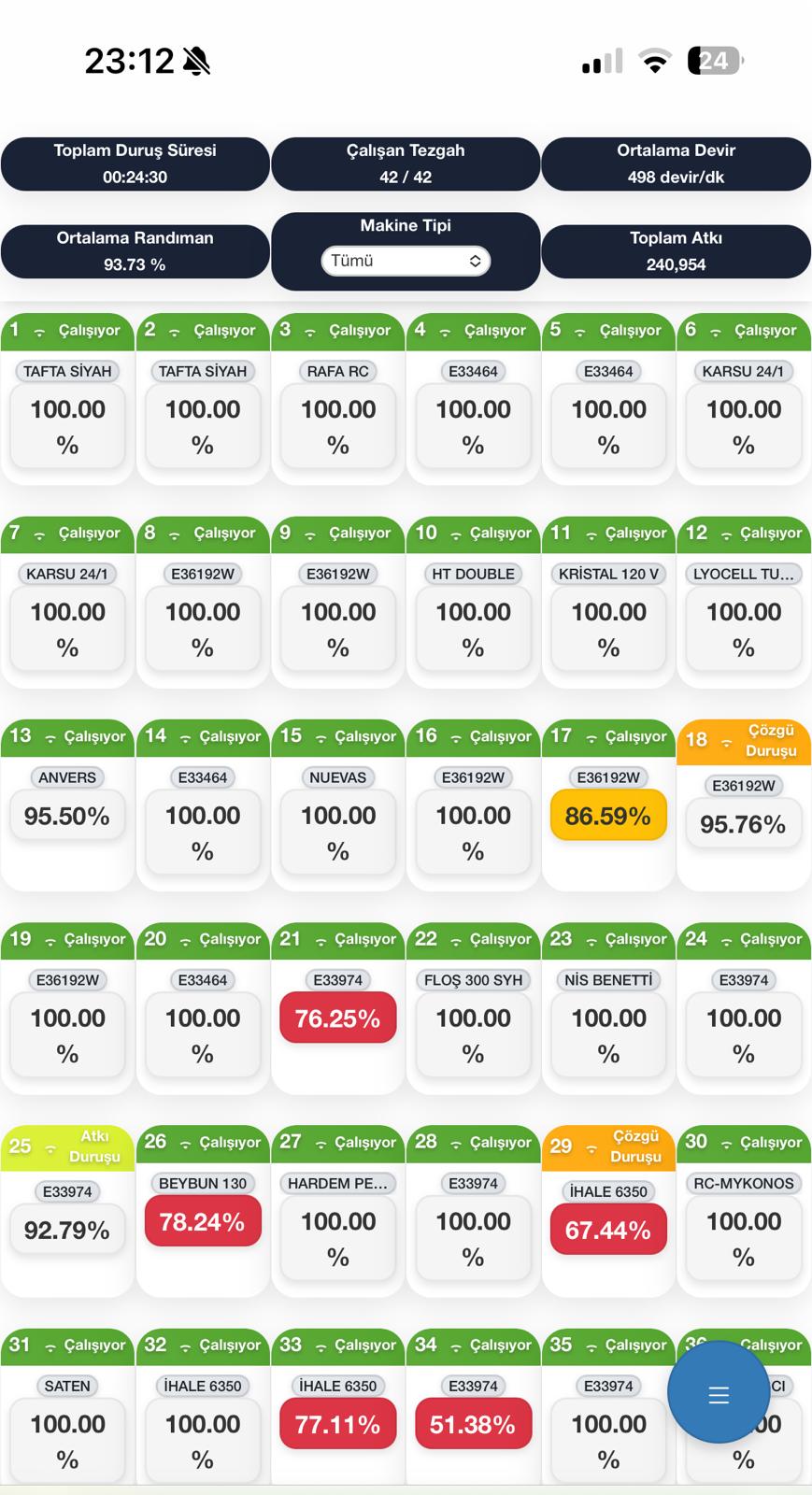
Task: View machine 34 card at 51.38%
Action: [473, 1423]
